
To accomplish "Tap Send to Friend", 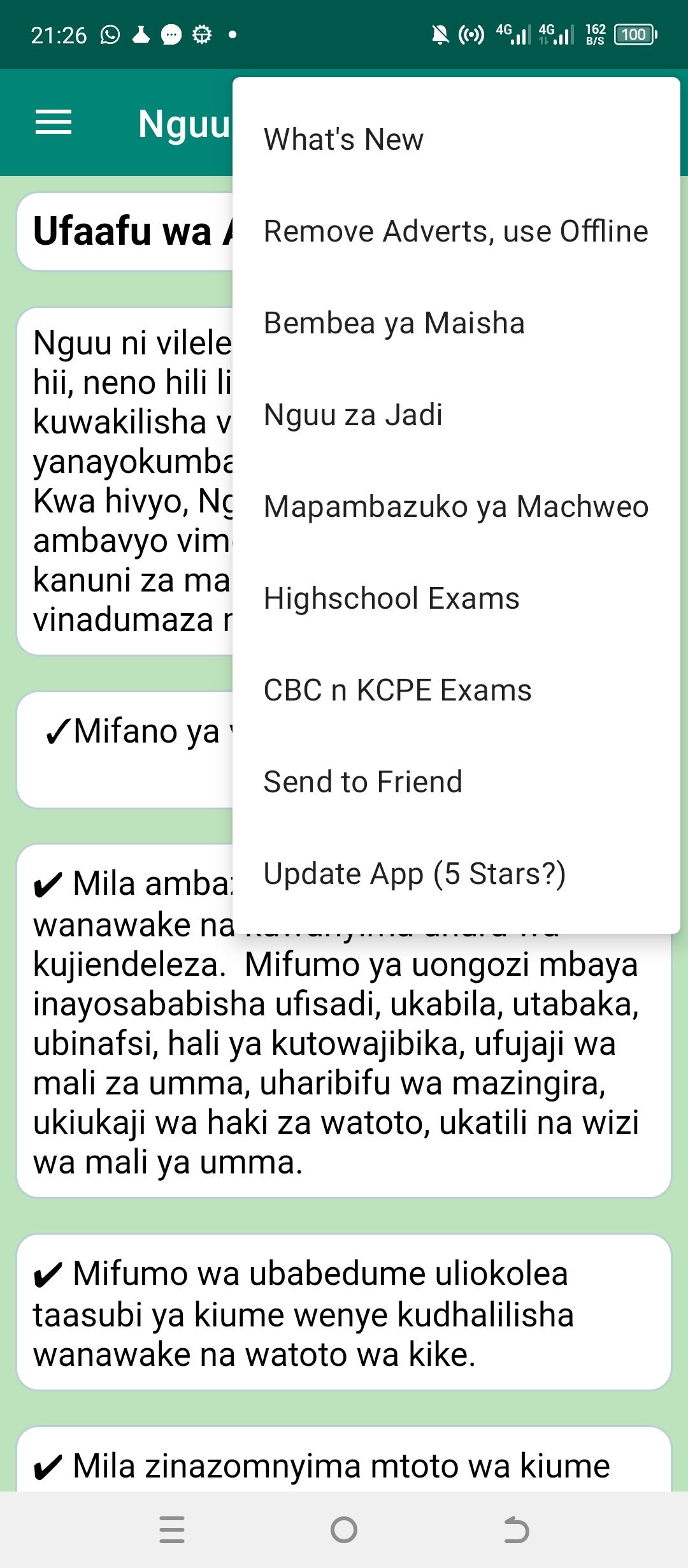I will (456, 781).
